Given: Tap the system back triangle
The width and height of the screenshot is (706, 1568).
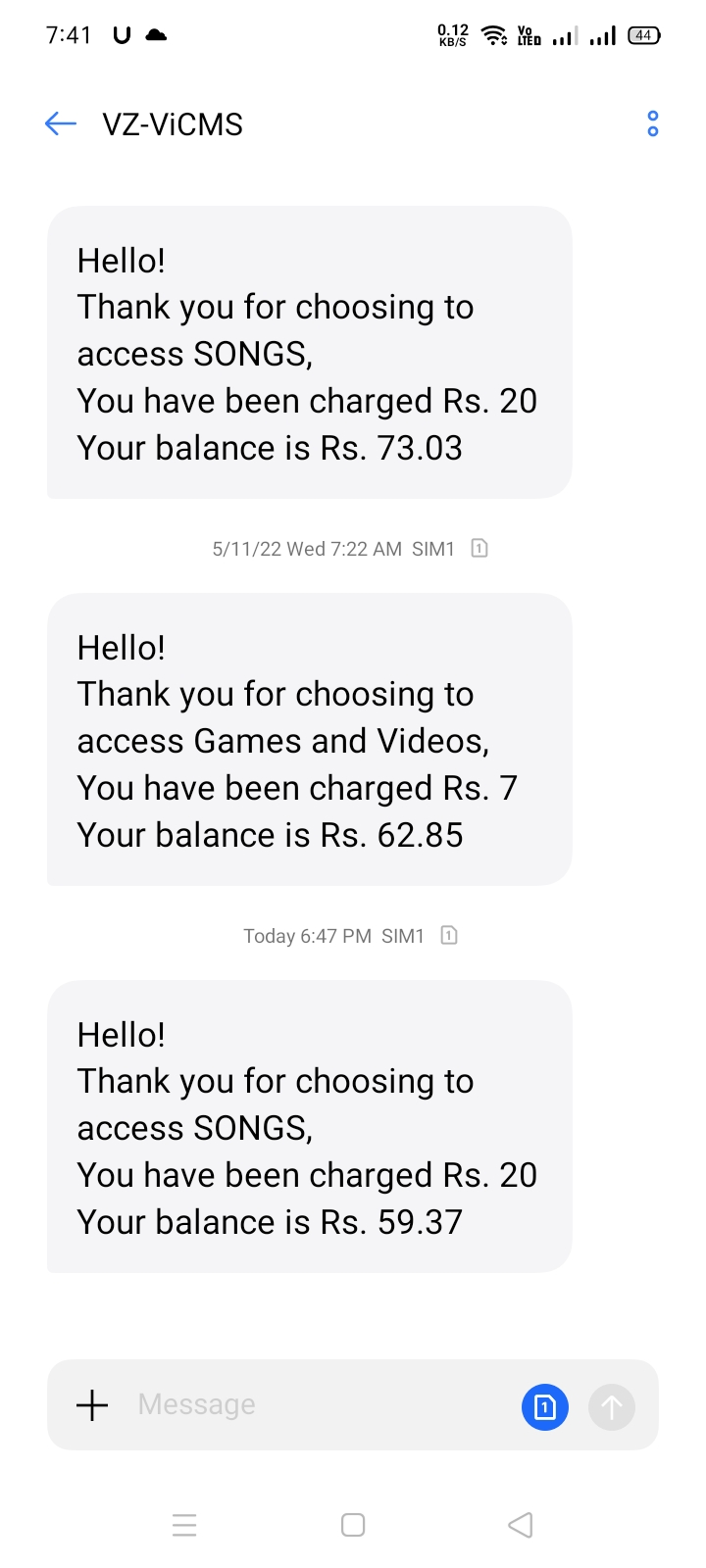Looking at the screenshot, I should 521,1525.
